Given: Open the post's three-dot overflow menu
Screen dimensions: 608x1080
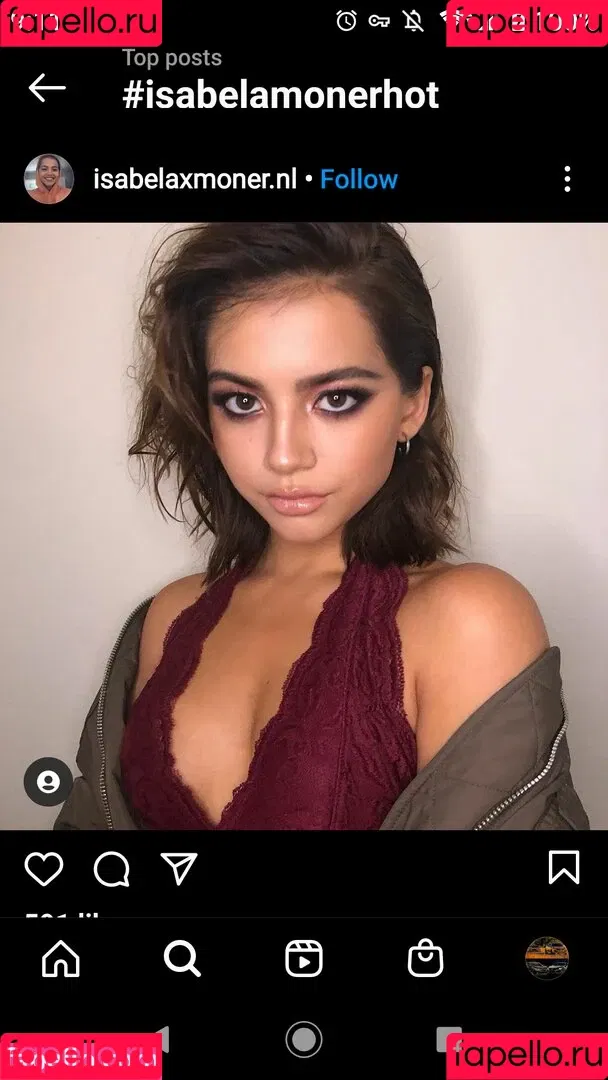Looking at the screenshot, I should (567, 179).
